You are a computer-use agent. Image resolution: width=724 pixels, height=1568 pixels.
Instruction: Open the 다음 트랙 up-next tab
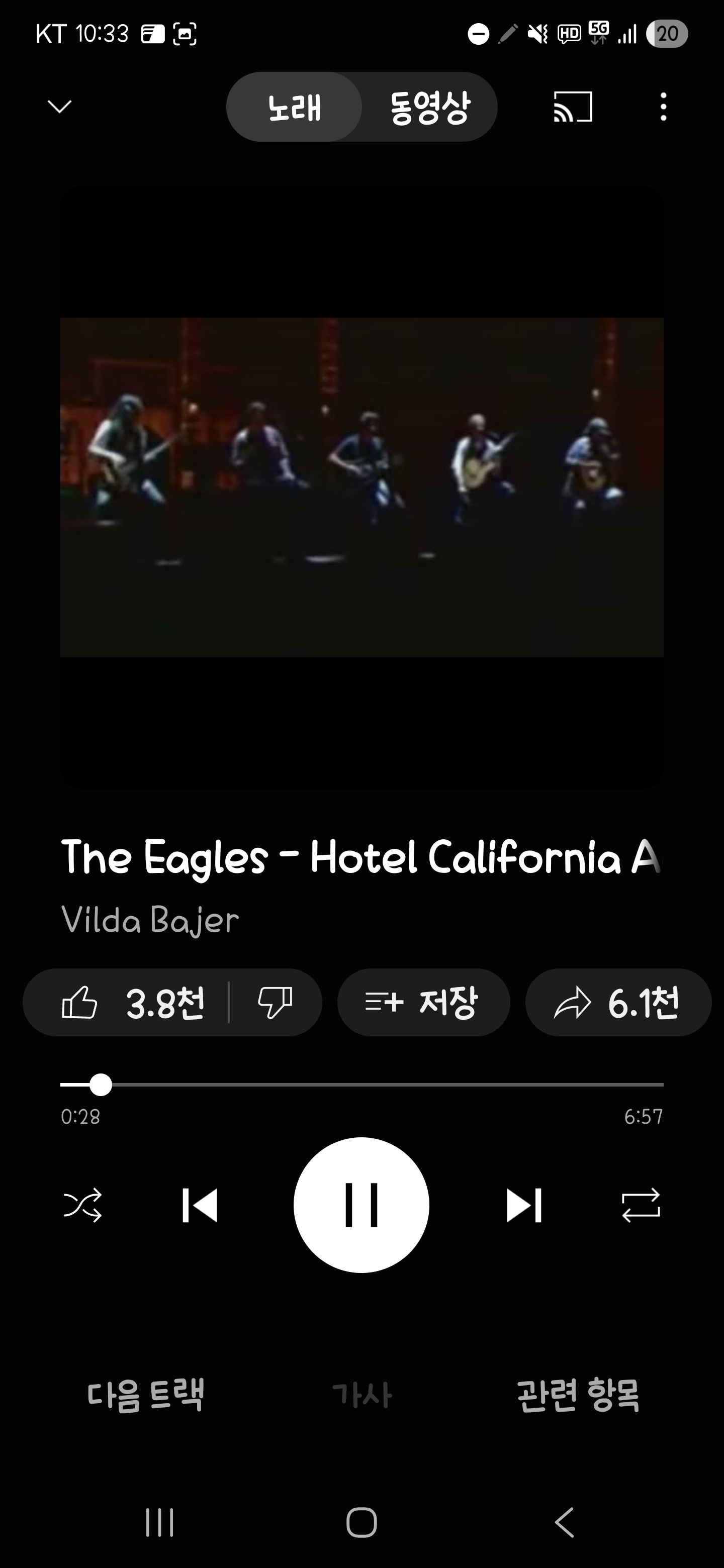tap(145, 1395)
